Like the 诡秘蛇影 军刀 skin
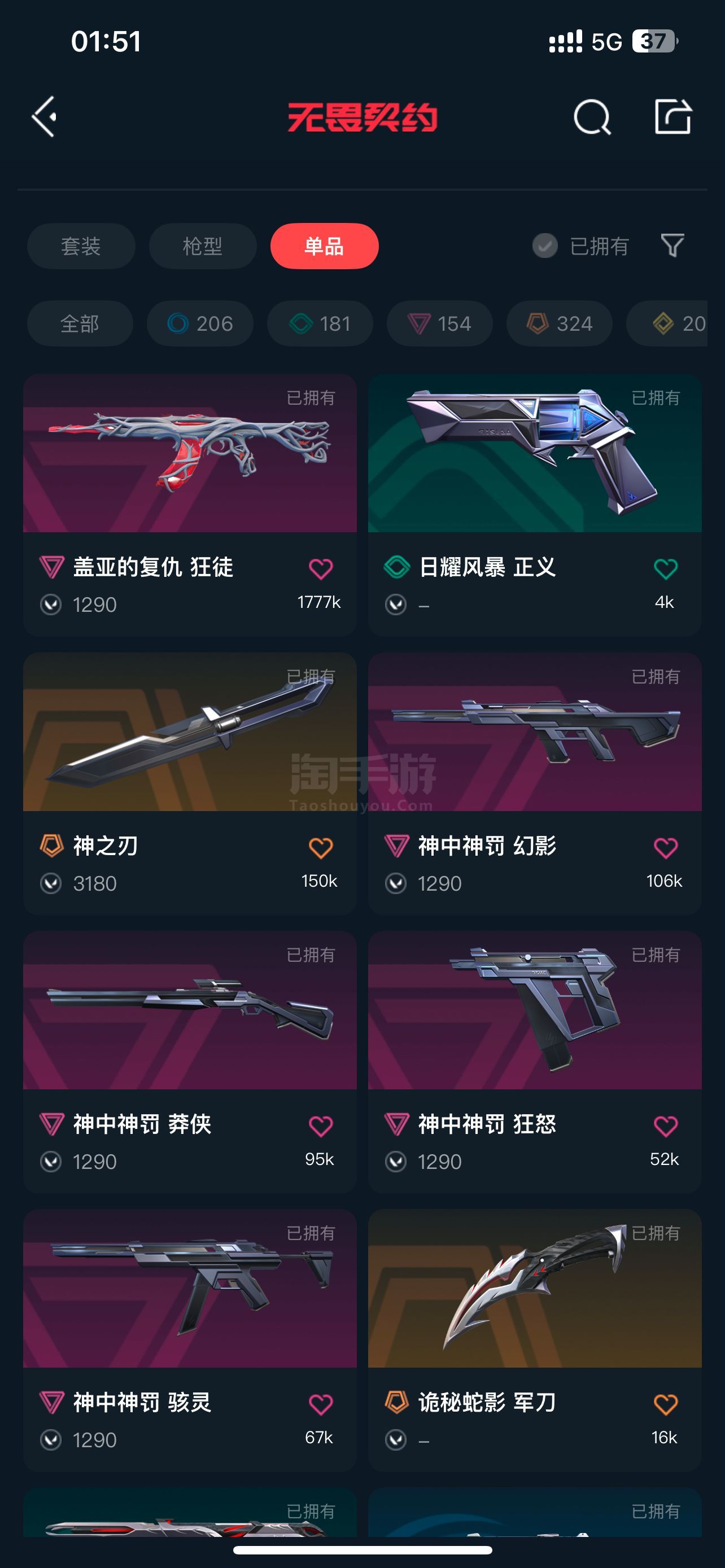The width and height of the screenshot is (725, 1568). [x=665, y=1404]
